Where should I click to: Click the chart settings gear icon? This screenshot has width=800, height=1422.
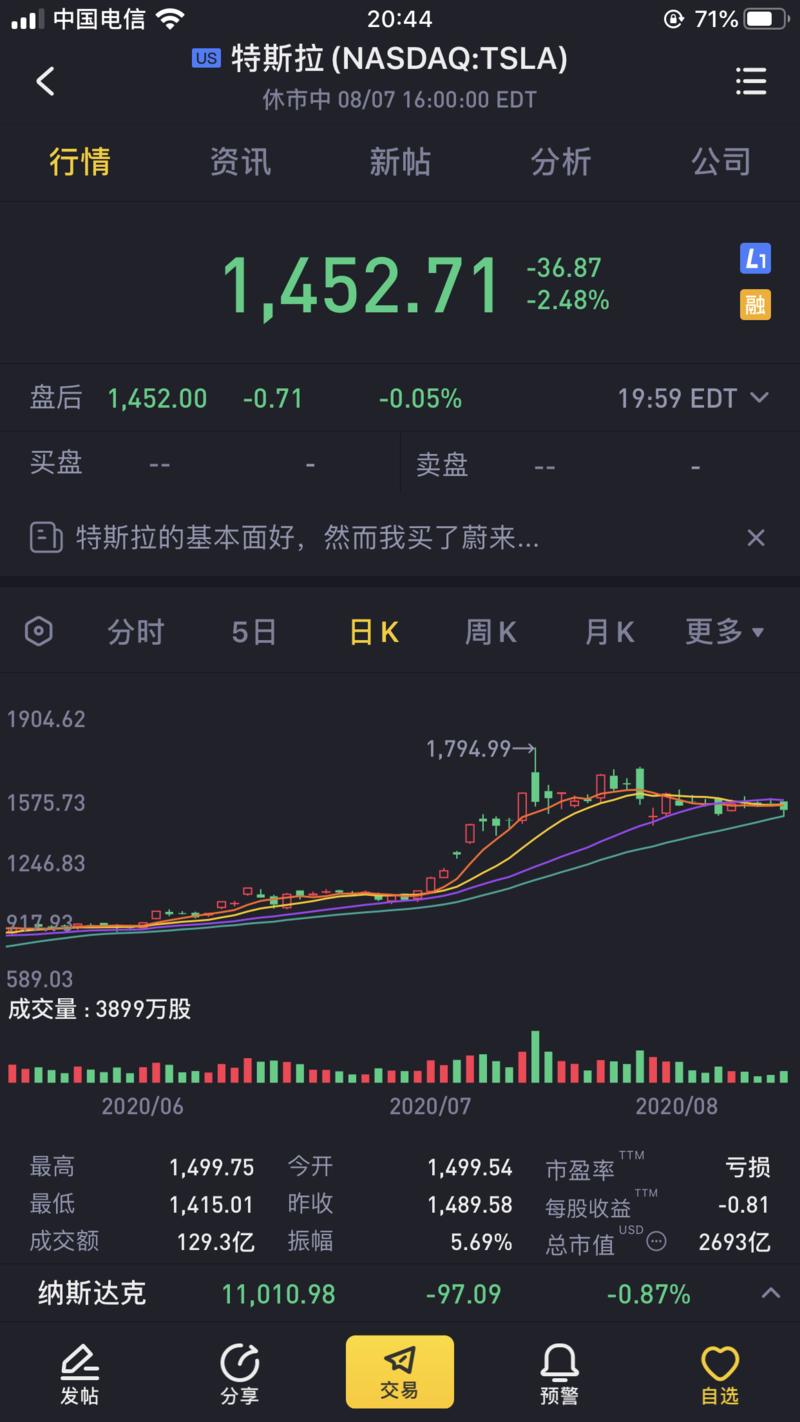[x=38, y=631]
